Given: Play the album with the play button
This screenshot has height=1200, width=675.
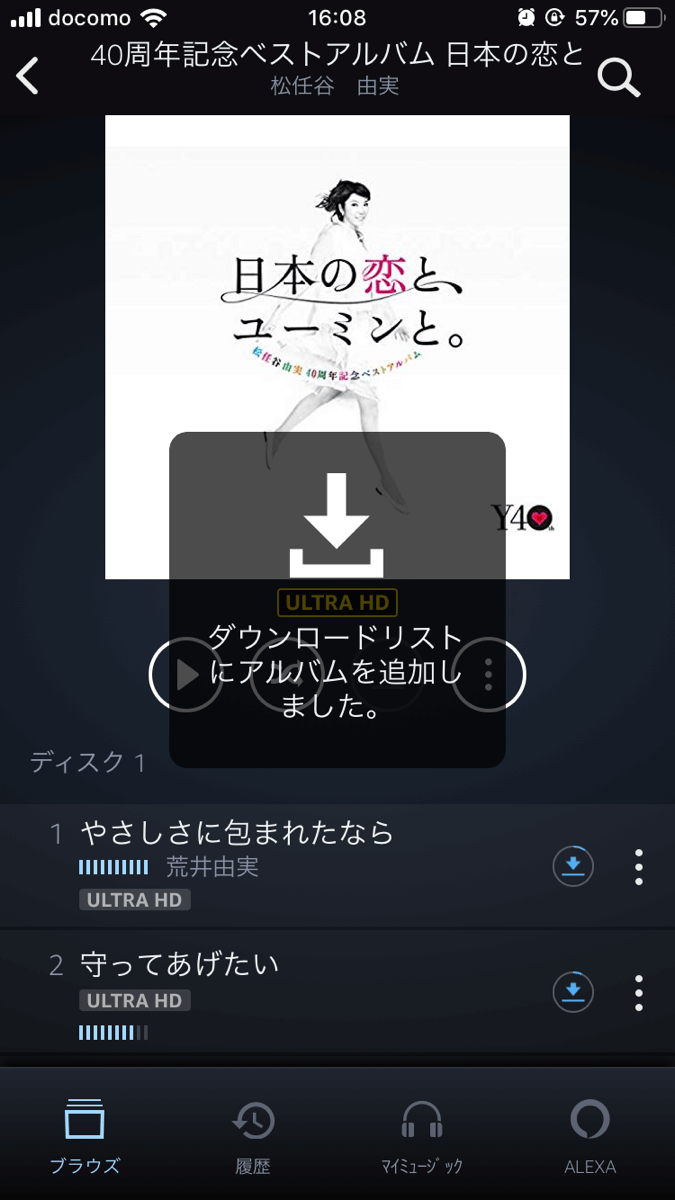Looking at the screenshot, I should point(186,675).
